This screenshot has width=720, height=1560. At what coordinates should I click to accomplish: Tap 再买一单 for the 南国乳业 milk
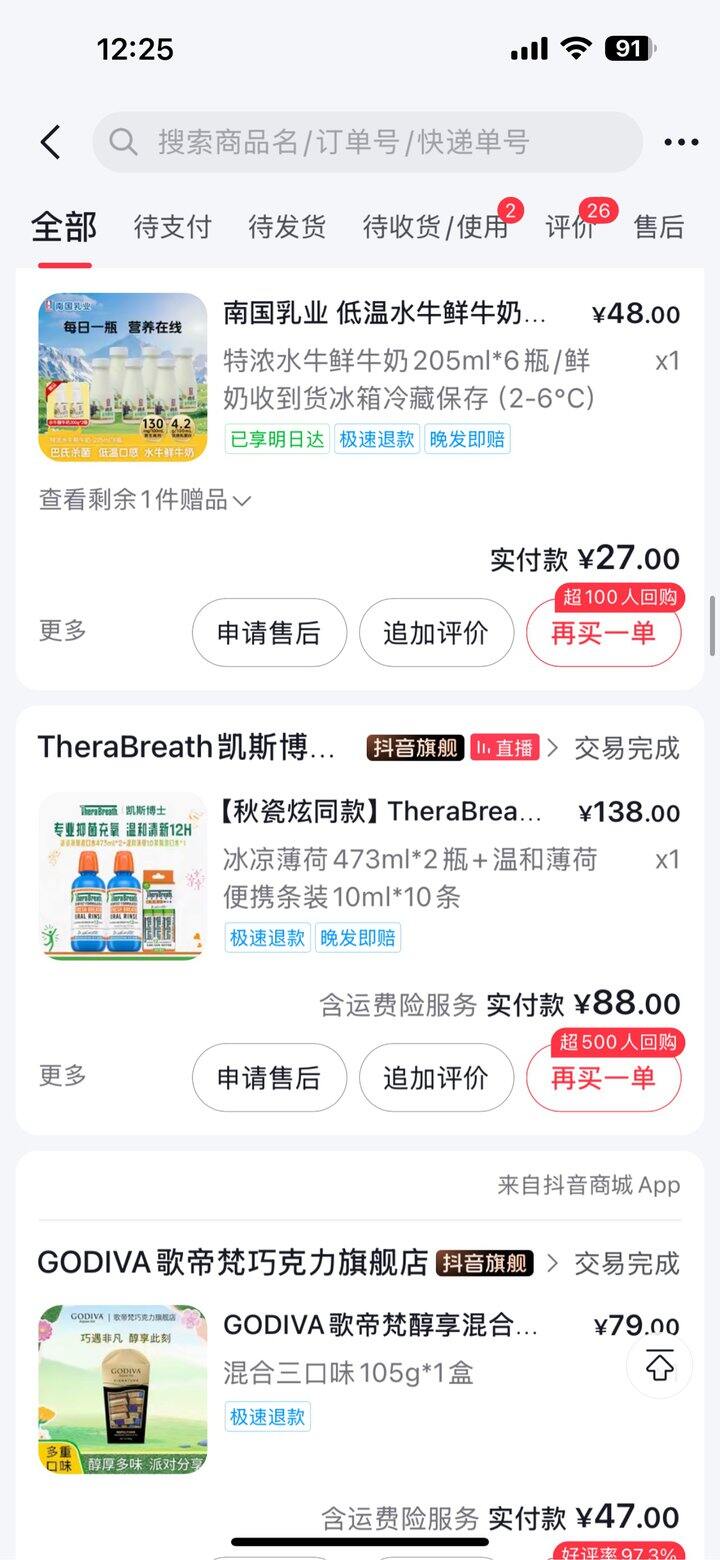603,633
